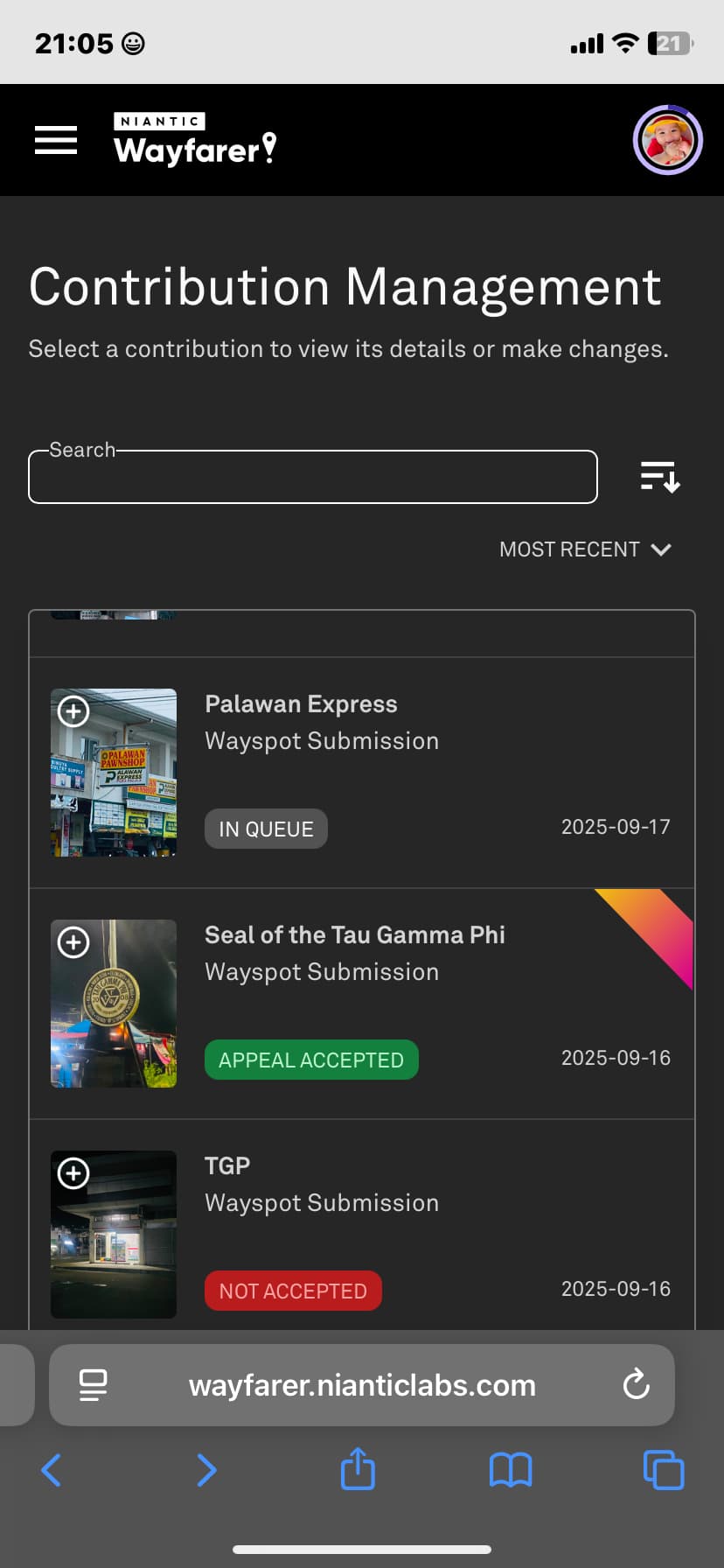Open the hamburger menu
The image size is (724, 1568).
point(56,140)
